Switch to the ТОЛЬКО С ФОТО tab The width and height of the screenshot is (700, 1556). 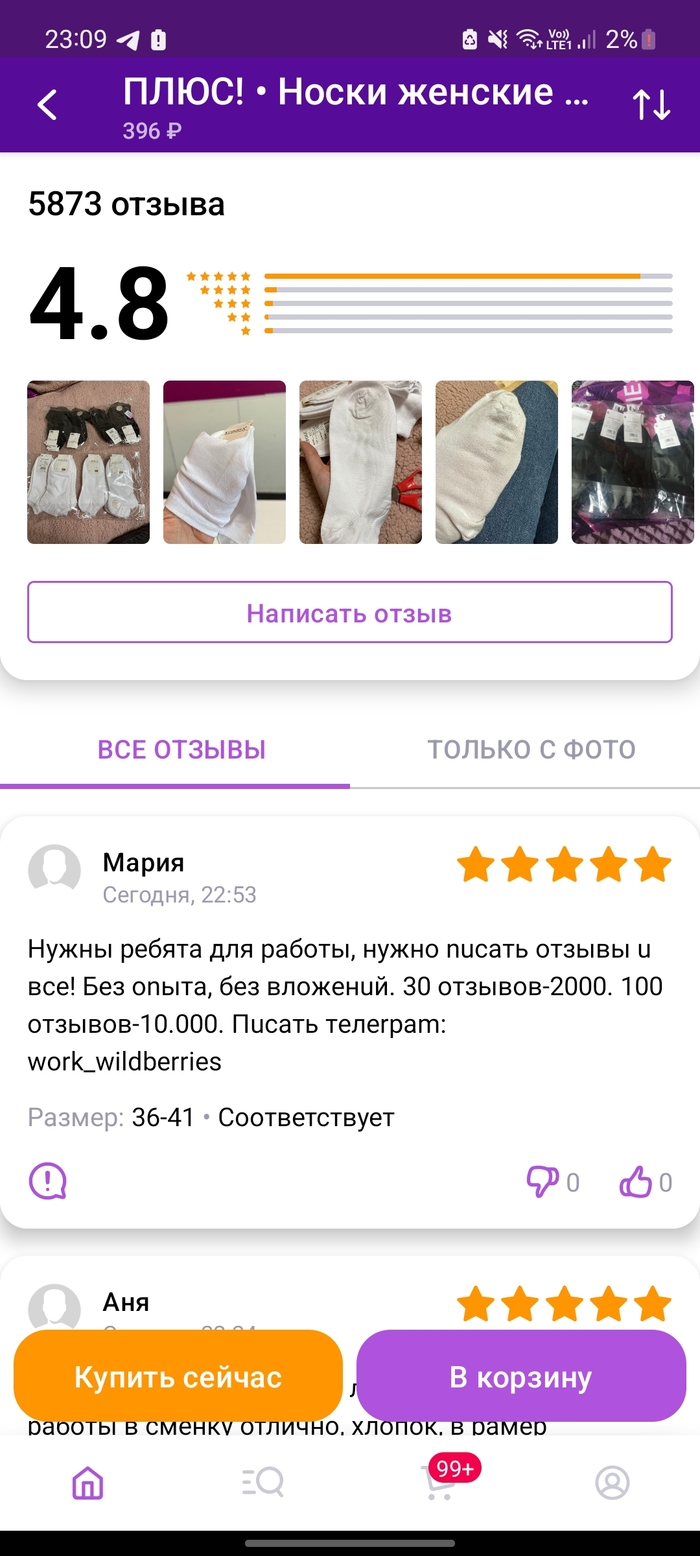[531, 750]
